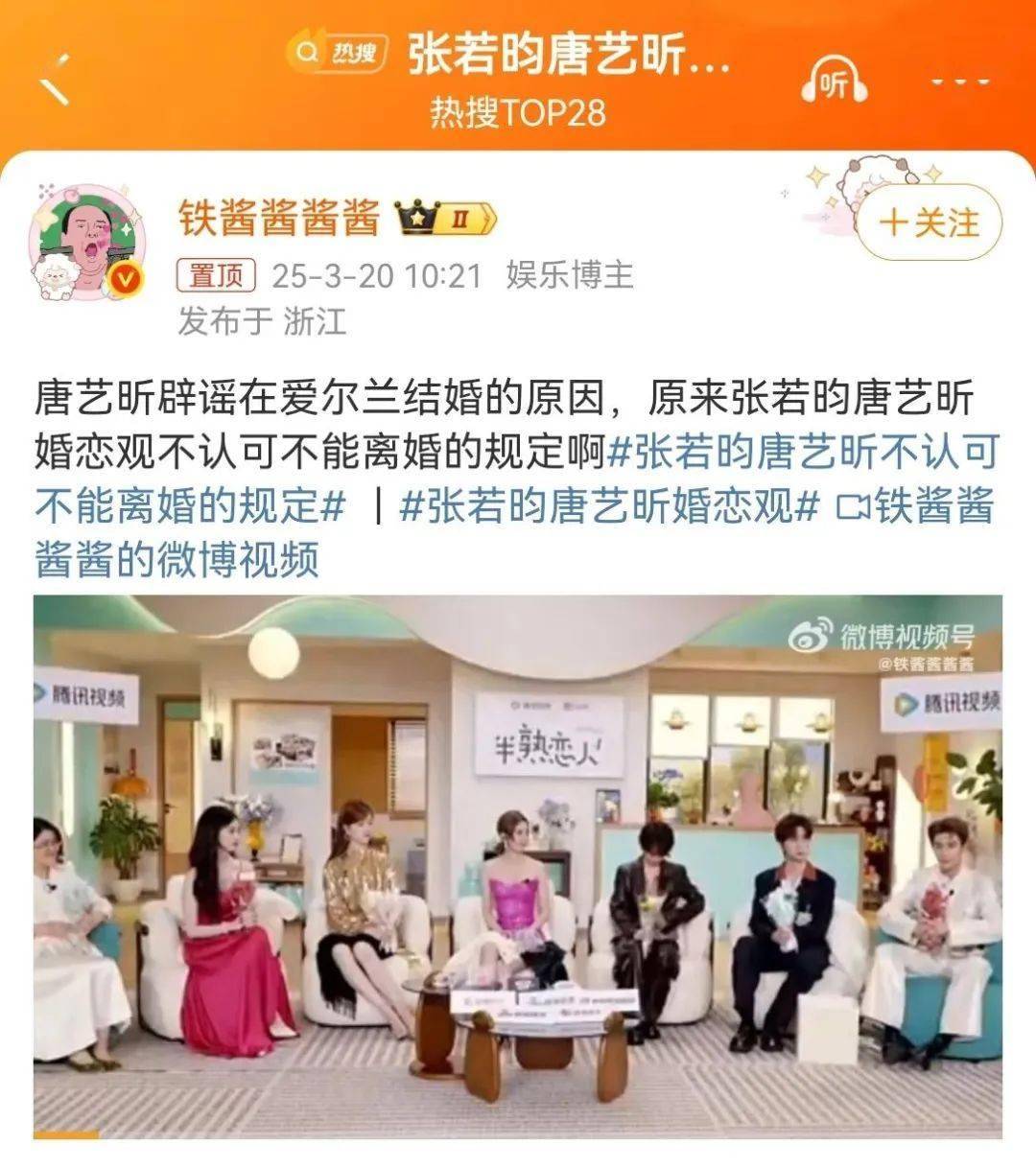Follow 铁酱酱酱酱 with the +关注 button
1036x1168 pixels.
929,222
